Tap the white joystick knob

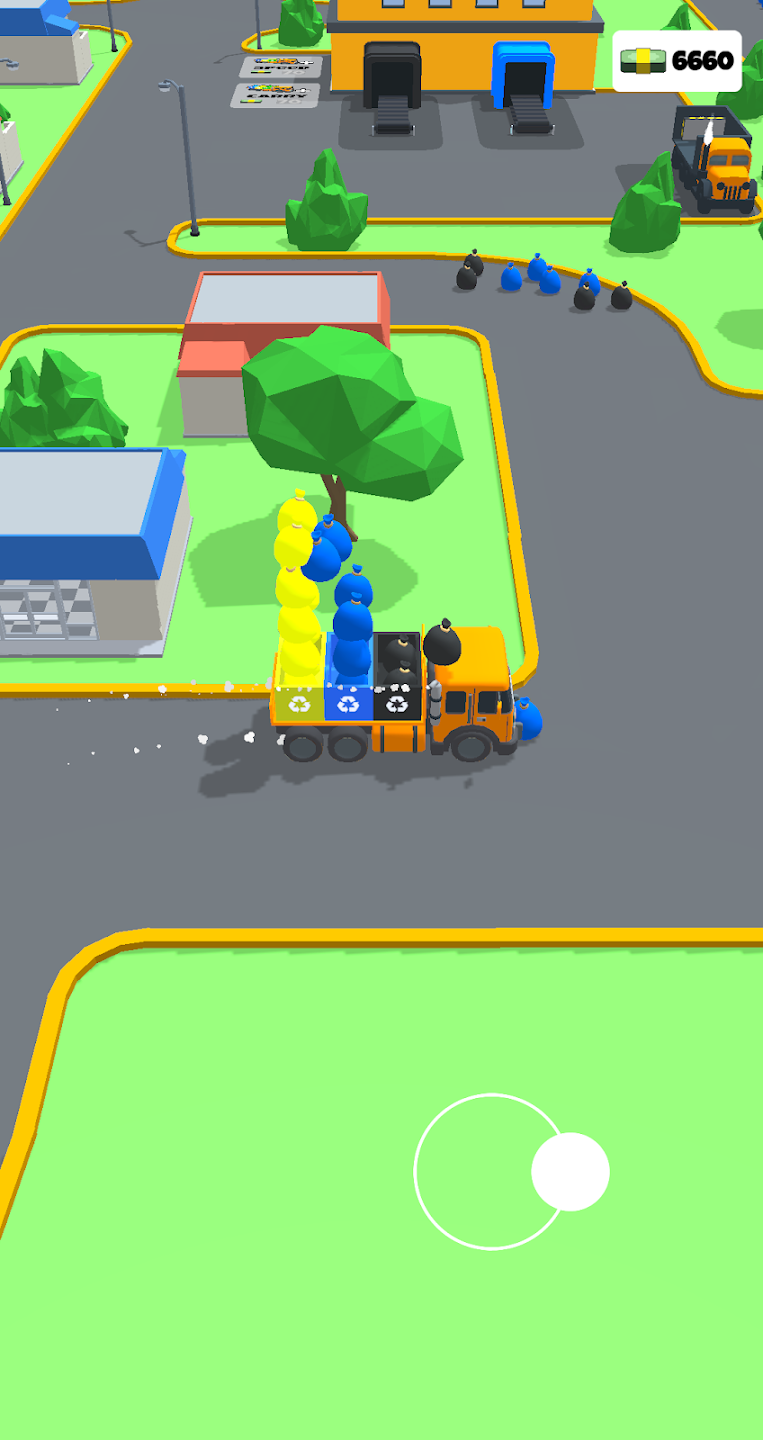pos(570,1171)
